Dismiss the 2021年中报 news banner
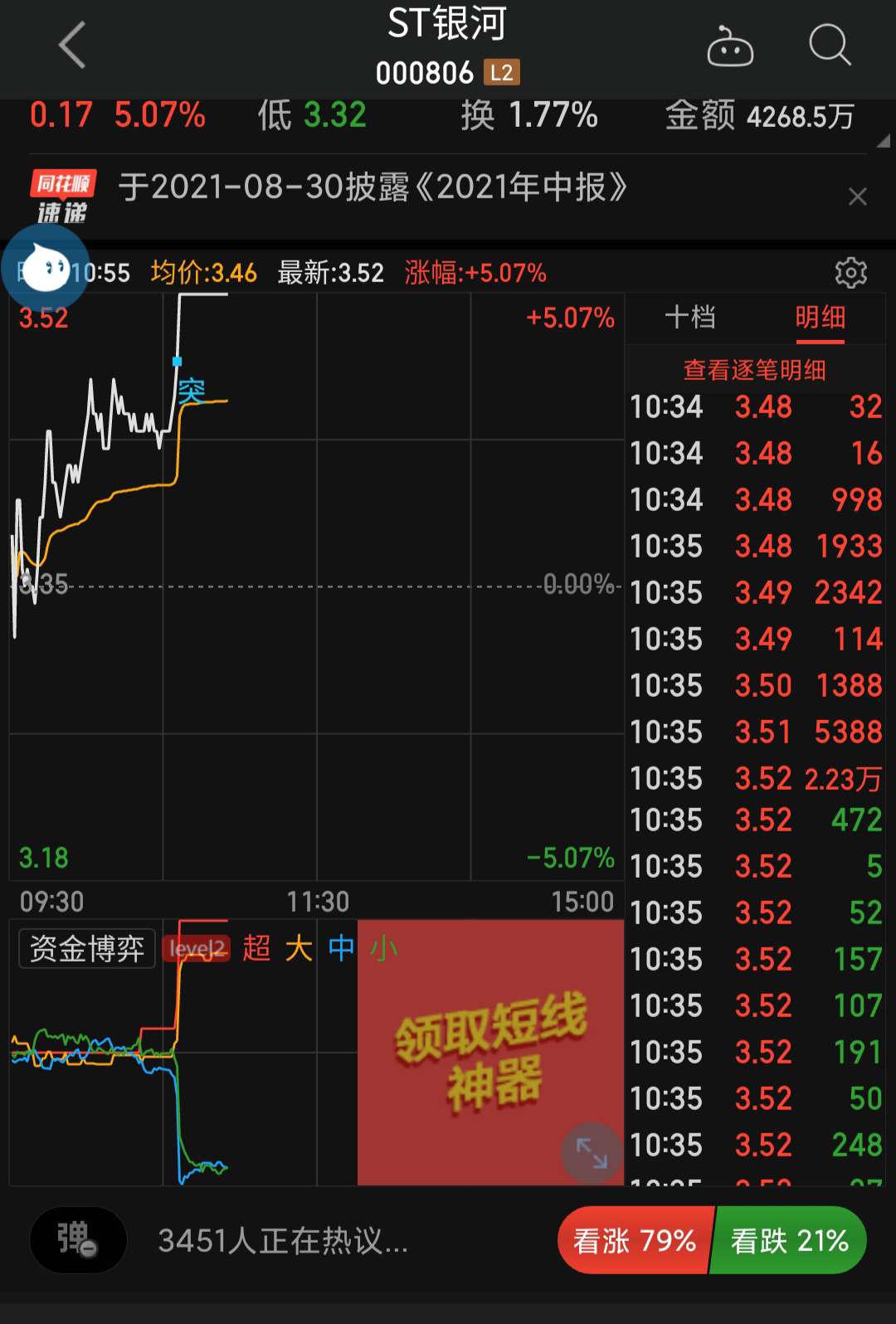 point(857,197)
